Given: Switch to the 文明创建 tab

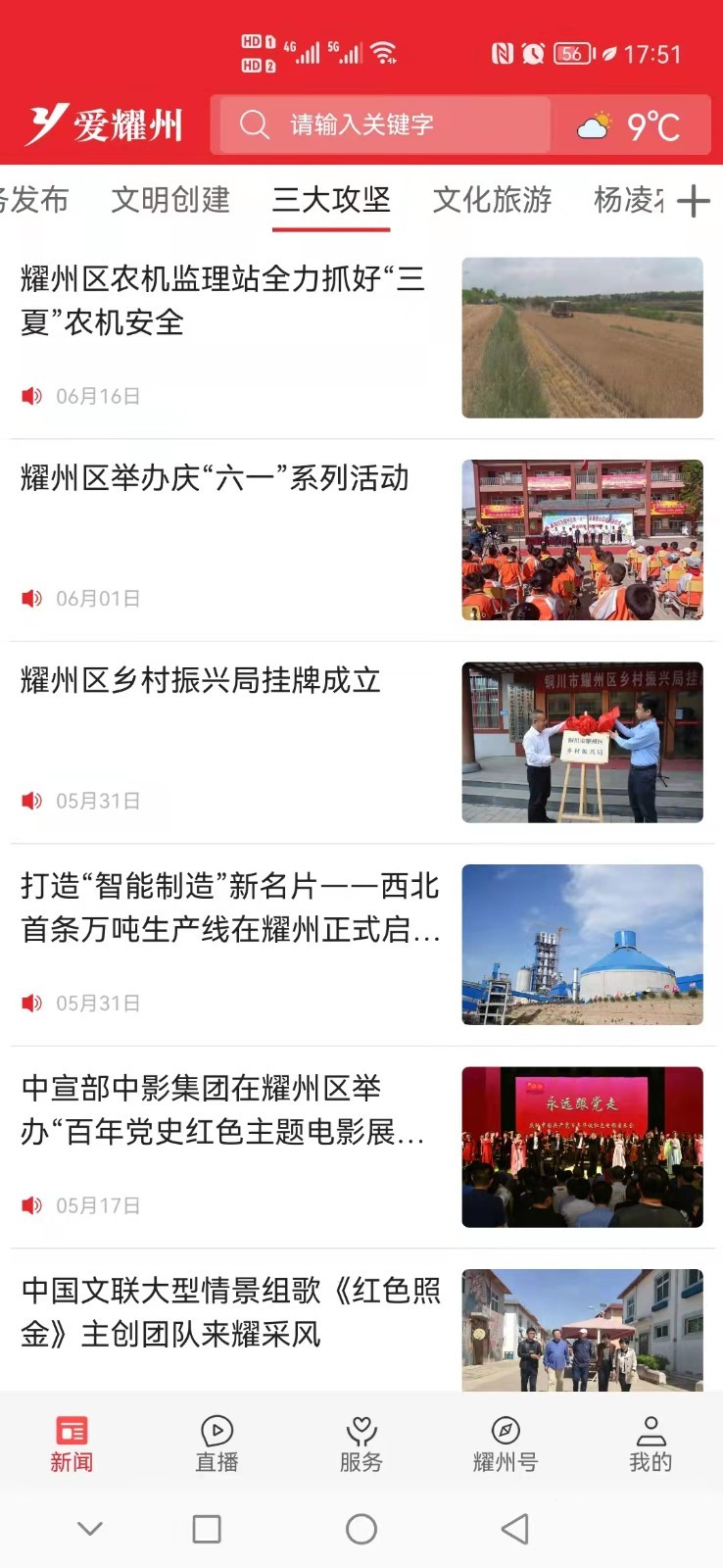Looking at the screenshot, I should [170, 200].
